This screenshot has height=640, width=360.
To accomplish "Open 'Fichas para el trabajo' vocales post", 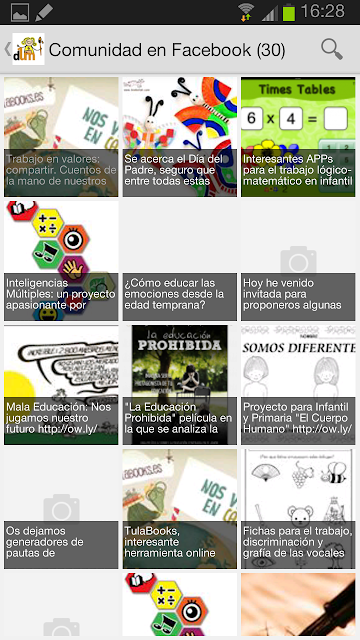I will 298,509.
